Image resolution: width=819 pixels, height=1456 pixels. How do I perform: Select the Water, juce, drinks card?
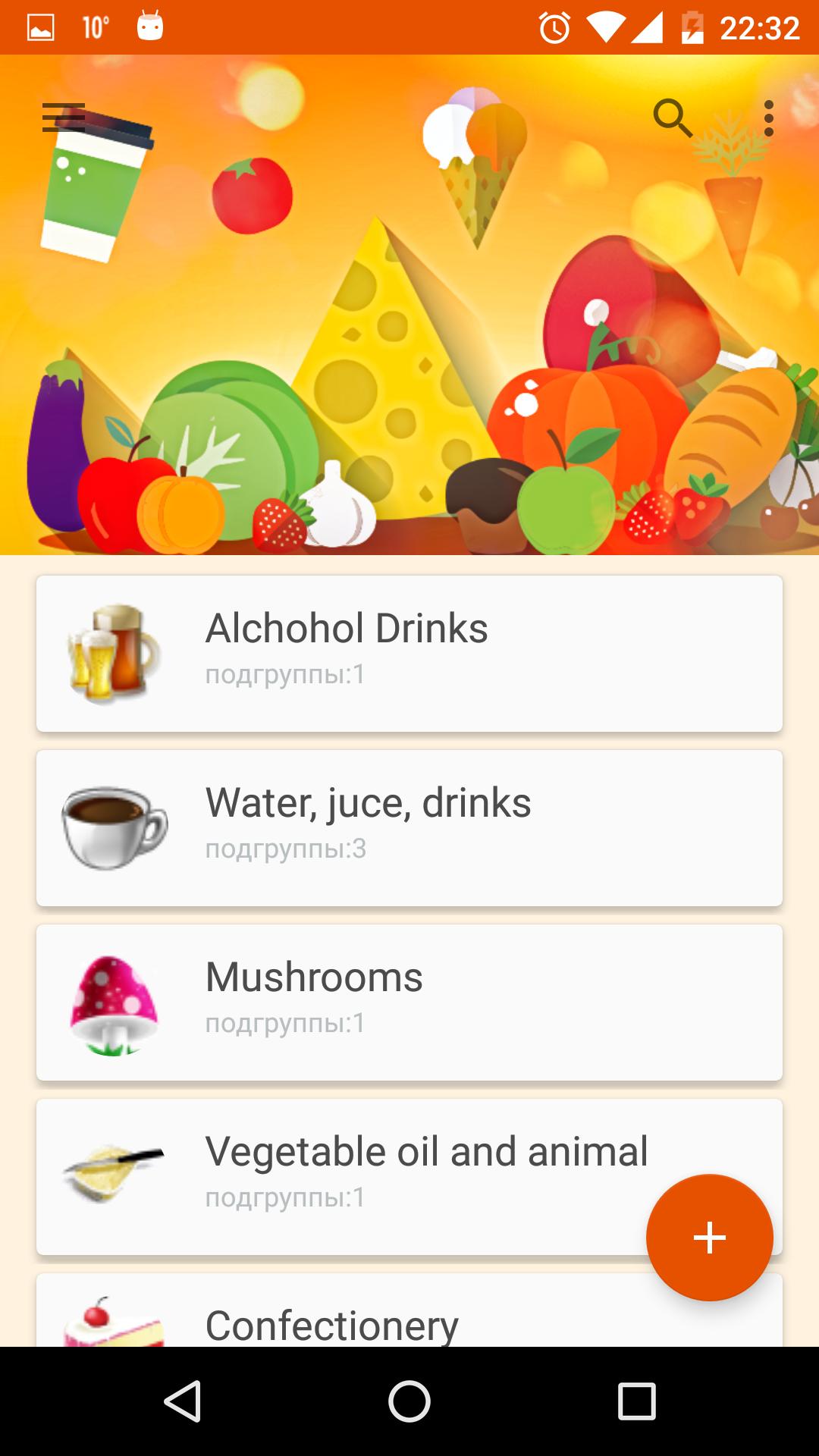click(409, 828)
